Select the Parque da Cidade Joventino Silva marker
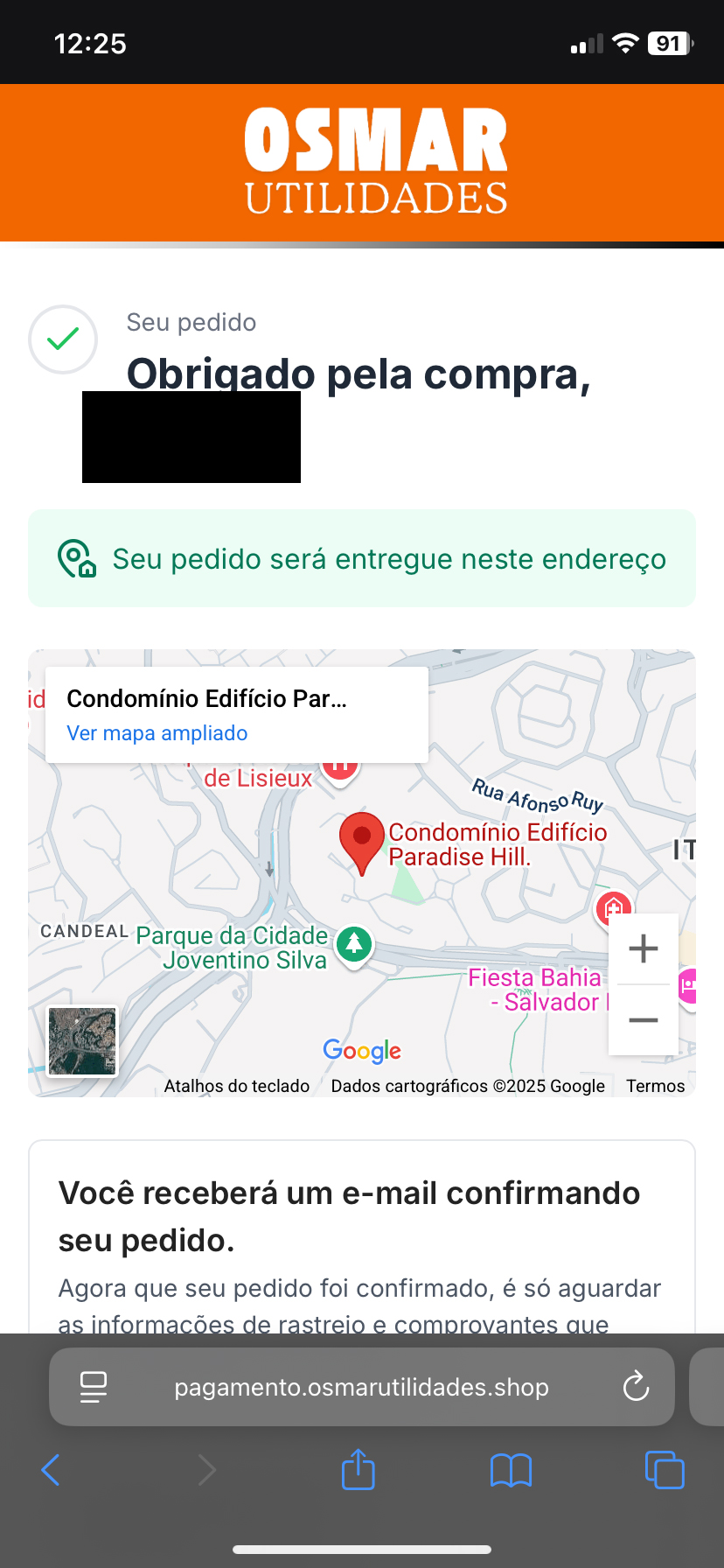 354,943
